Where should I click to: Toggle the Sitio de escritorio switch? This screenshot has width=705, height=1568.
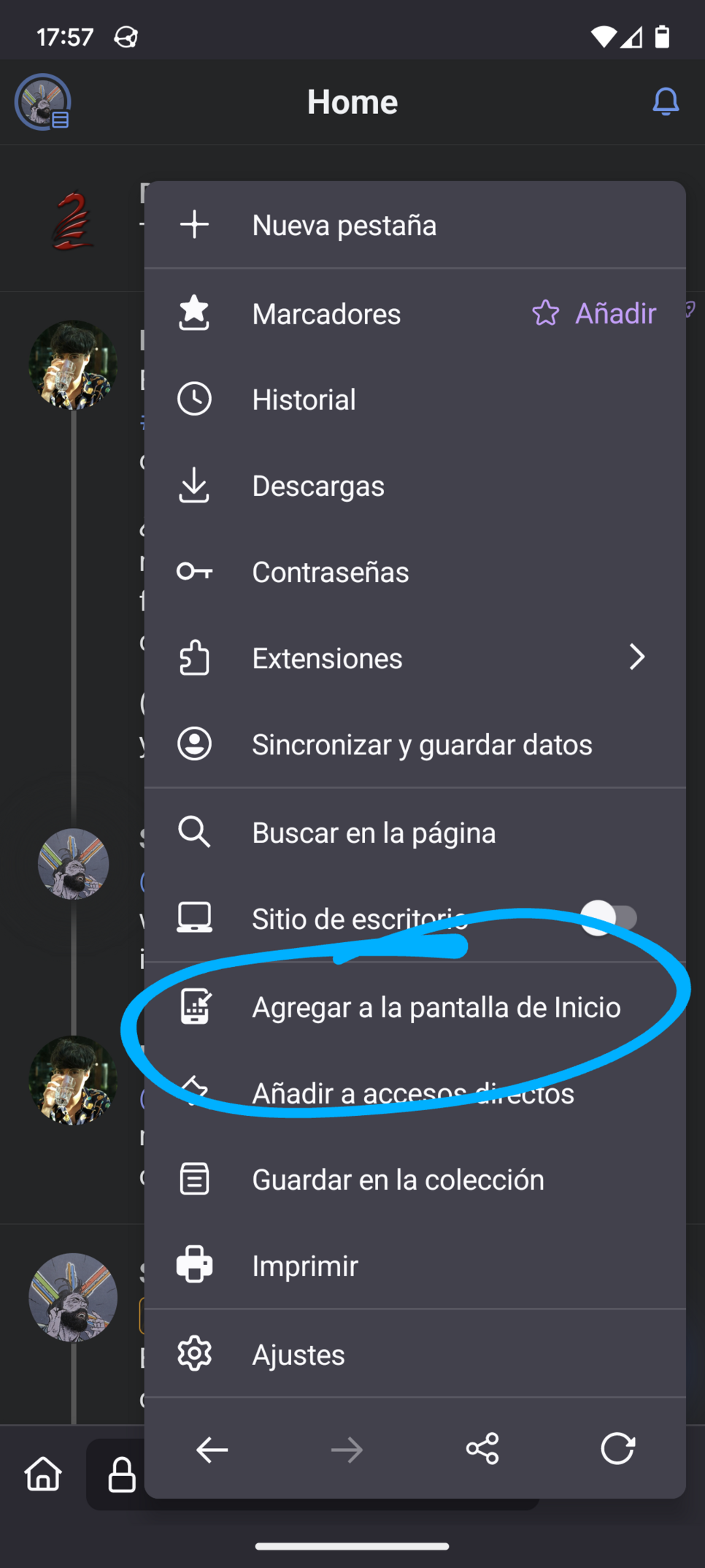pyautogui.click(x=609, y=918)
